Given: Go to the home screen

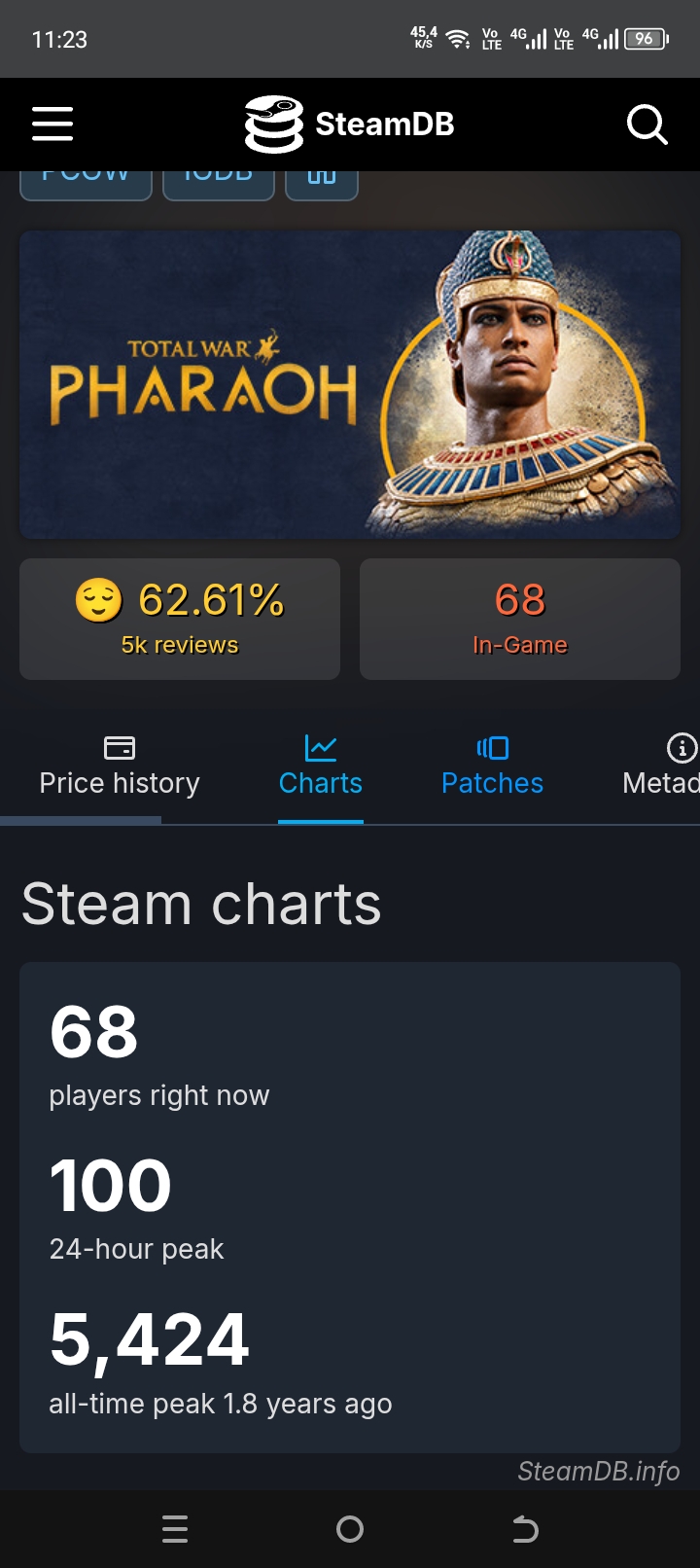Looking at the screenshot, I should (x=350, y=1530).
